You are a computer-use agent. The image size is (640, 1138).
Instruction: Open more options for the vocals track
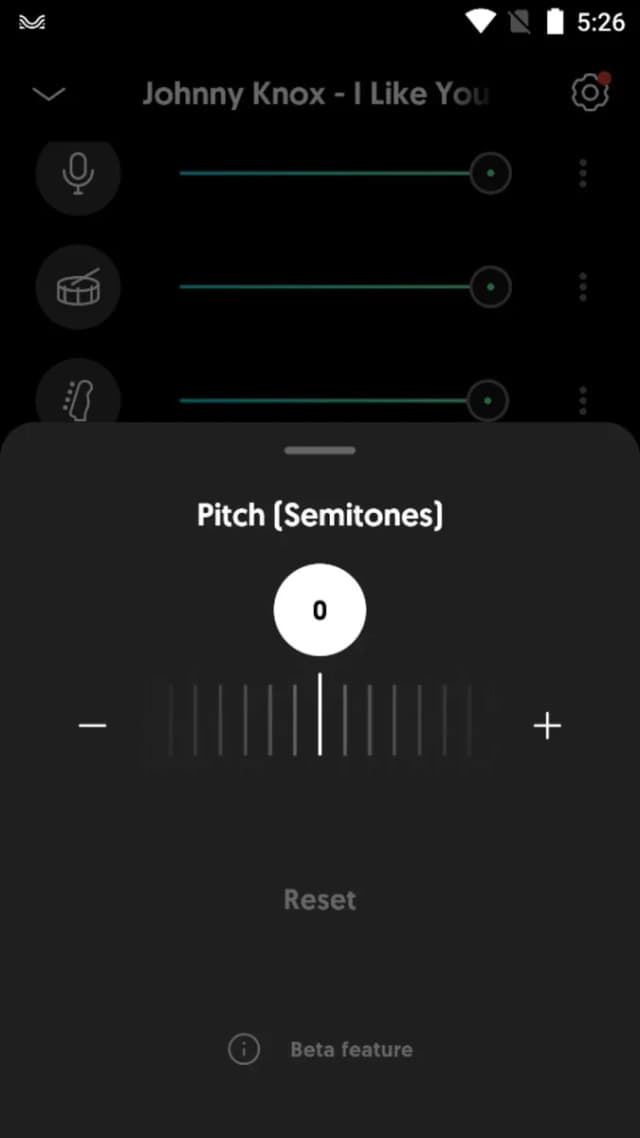pyautogui.click(x=583, y=173)
